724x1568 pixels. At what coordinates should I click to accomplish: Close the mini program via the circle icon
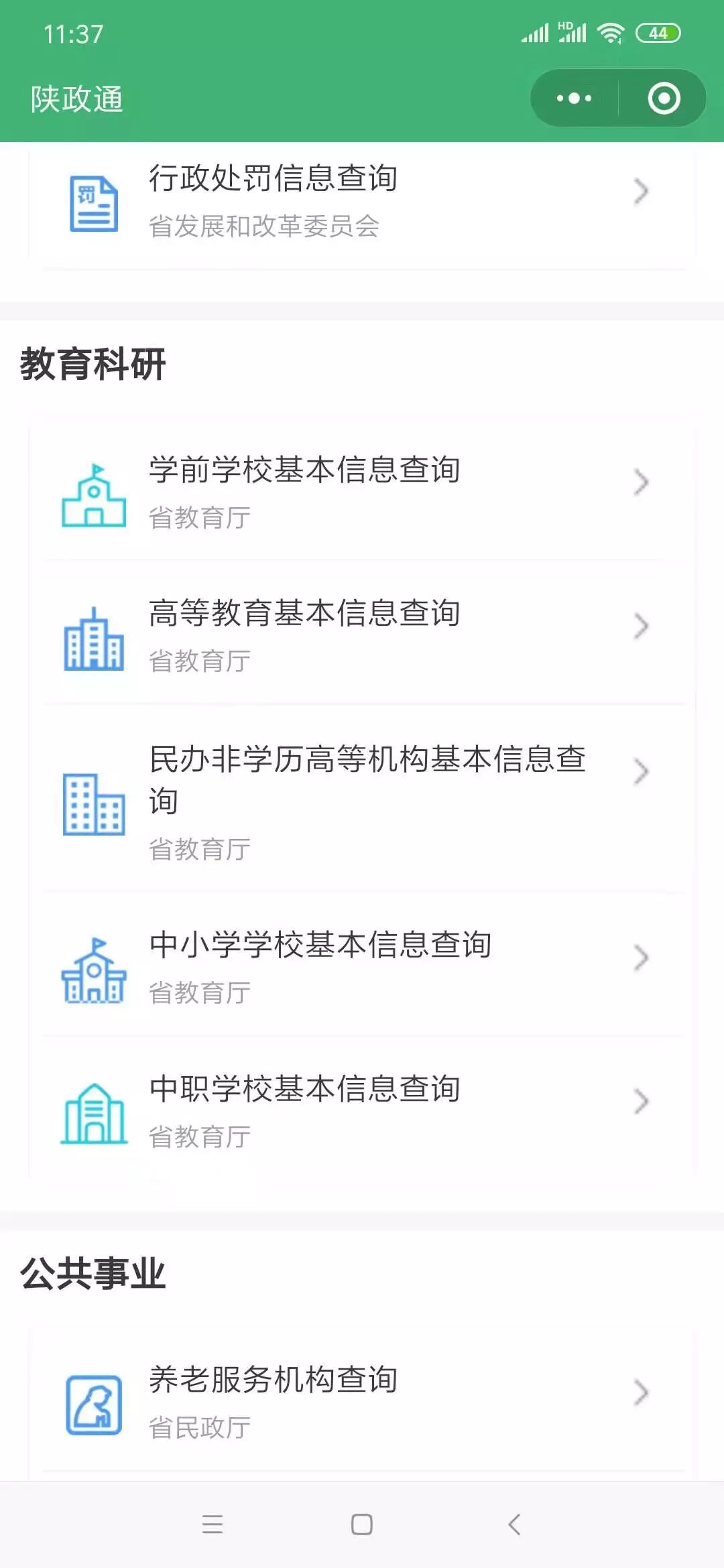(664, 99)
